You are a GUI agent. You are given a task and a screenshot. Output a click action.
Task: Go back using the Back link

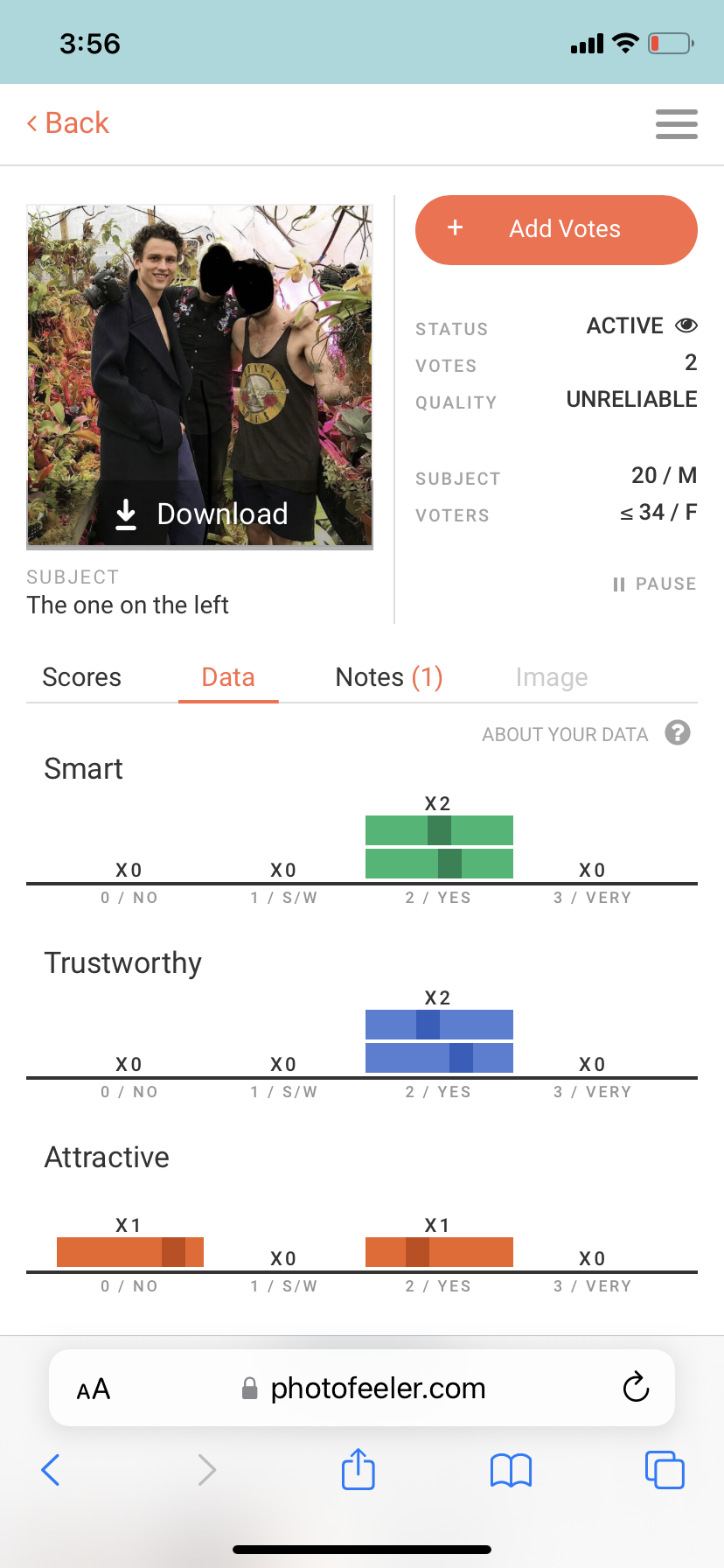coord(68,123)
